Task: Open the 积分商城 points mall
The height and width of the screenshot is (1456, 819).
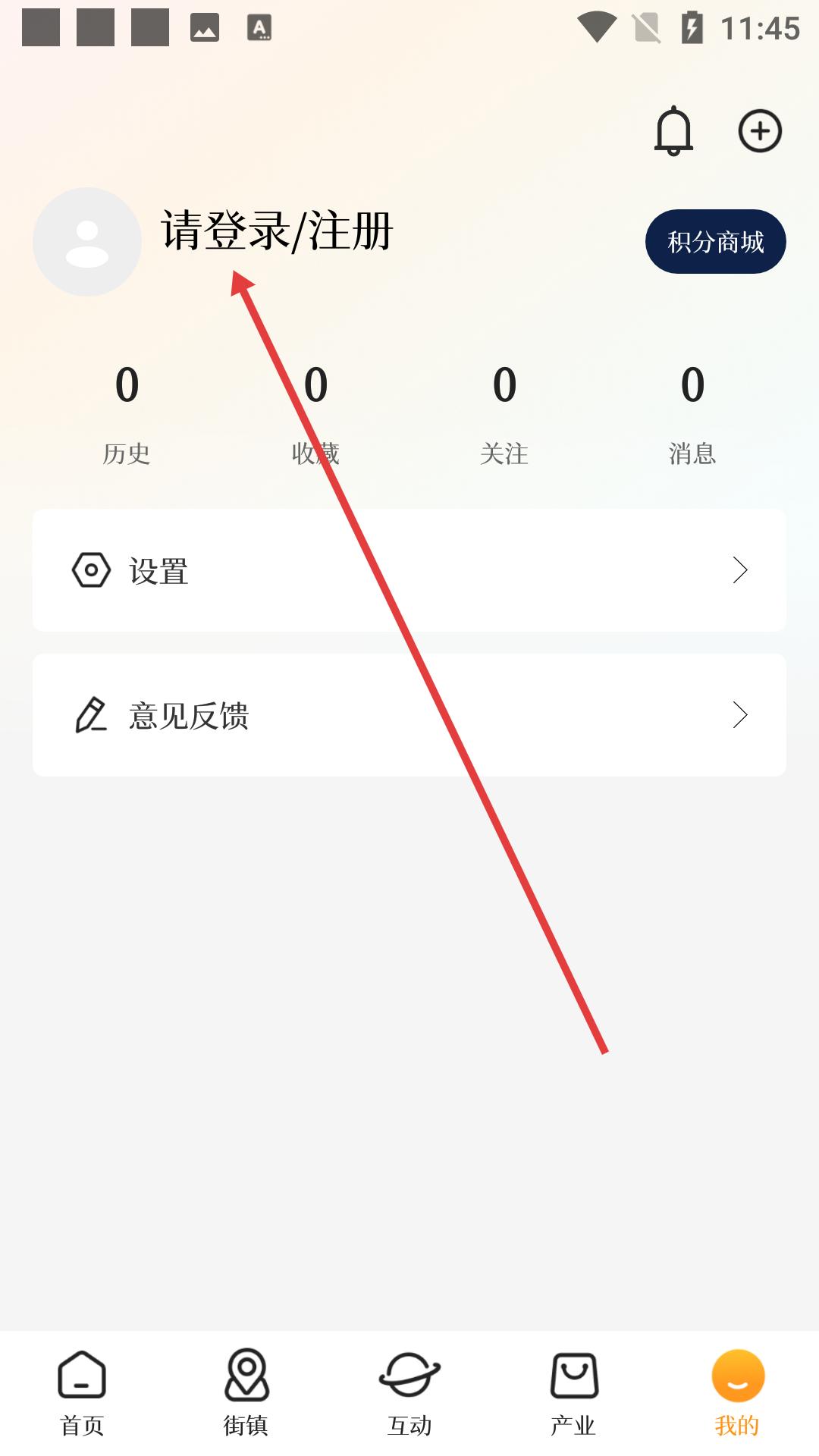Action: click(x=715, y=242)
